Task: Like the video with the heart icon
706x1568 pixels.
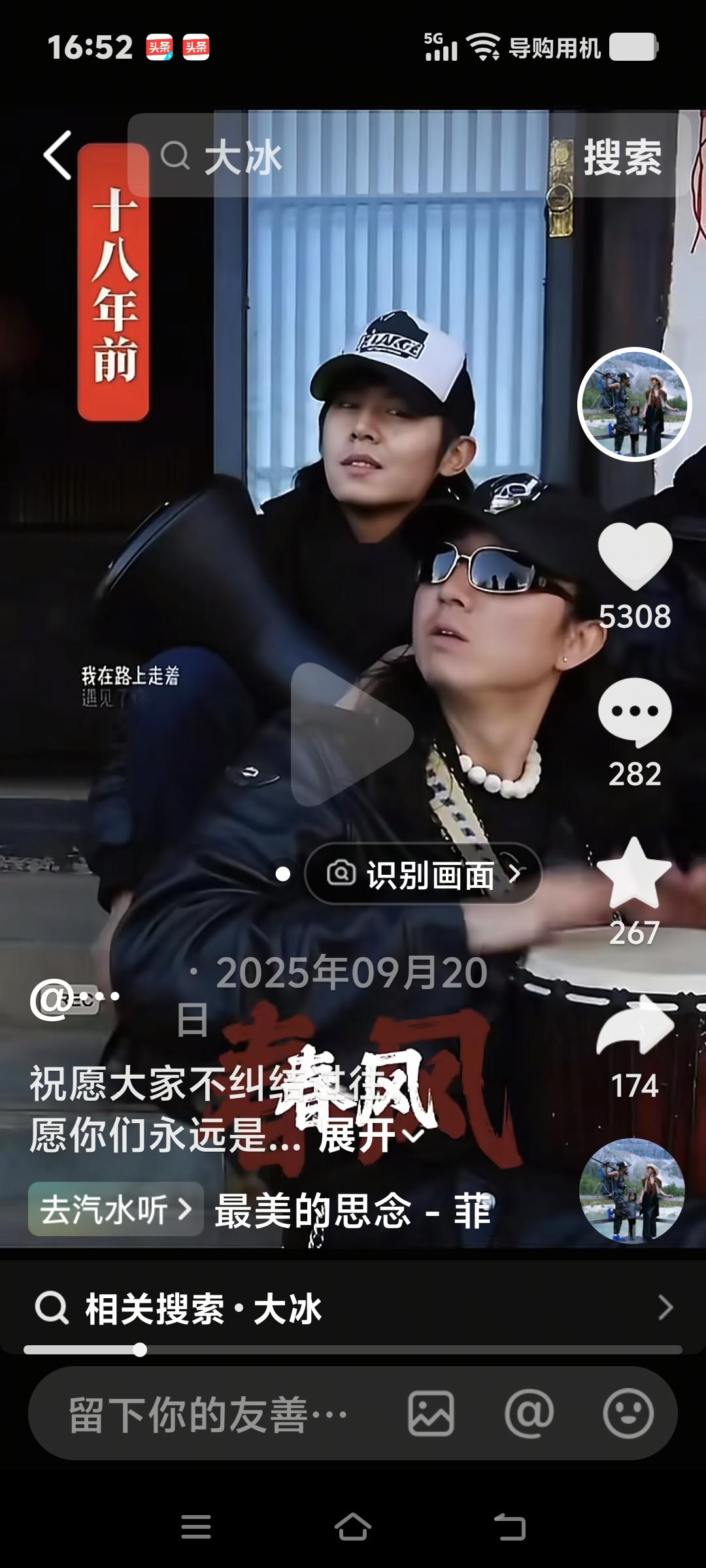Action: point(635,557)
